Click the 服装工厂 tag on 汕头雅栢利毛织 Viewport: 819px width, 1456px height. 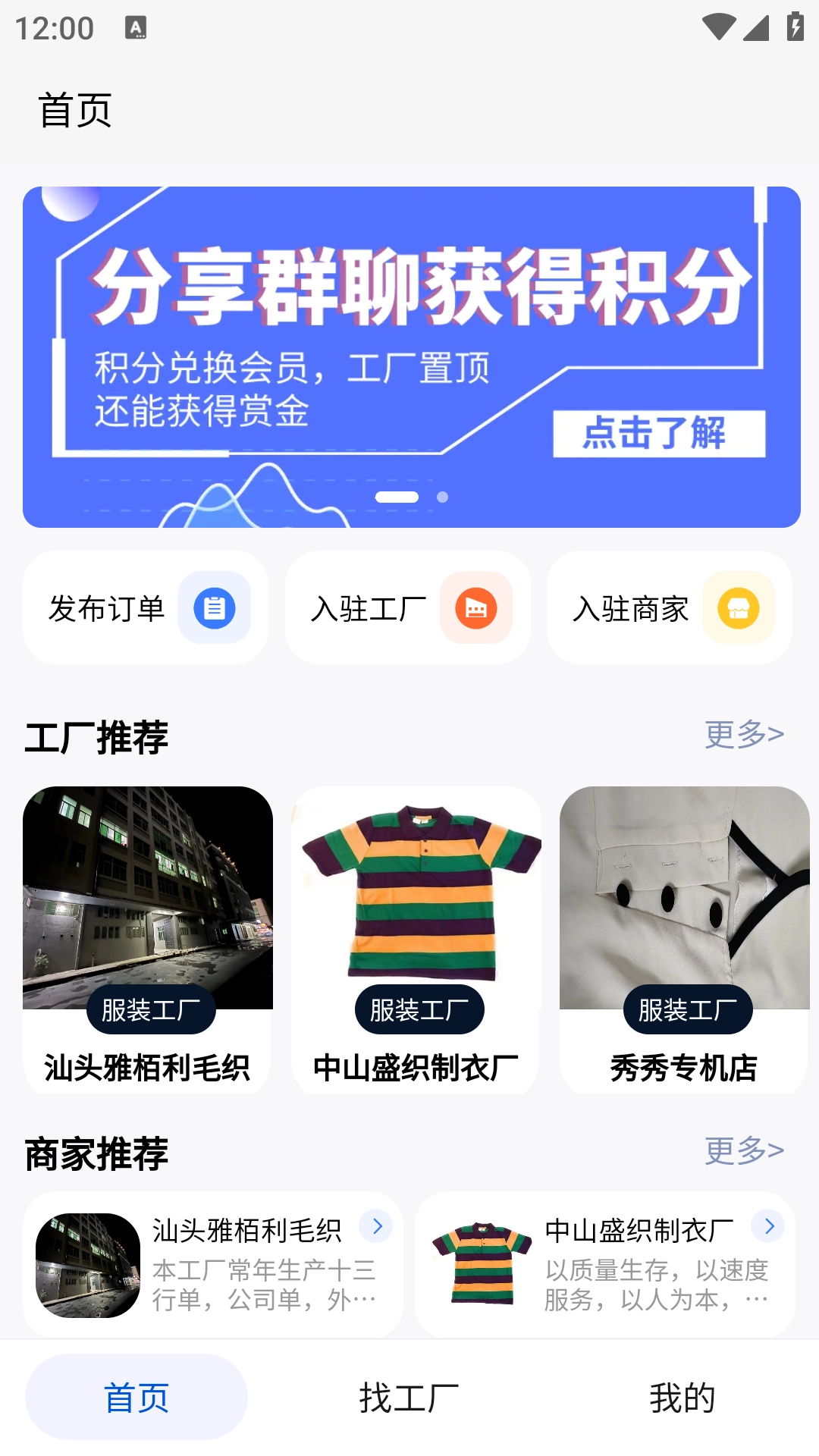click(151, 1009)
